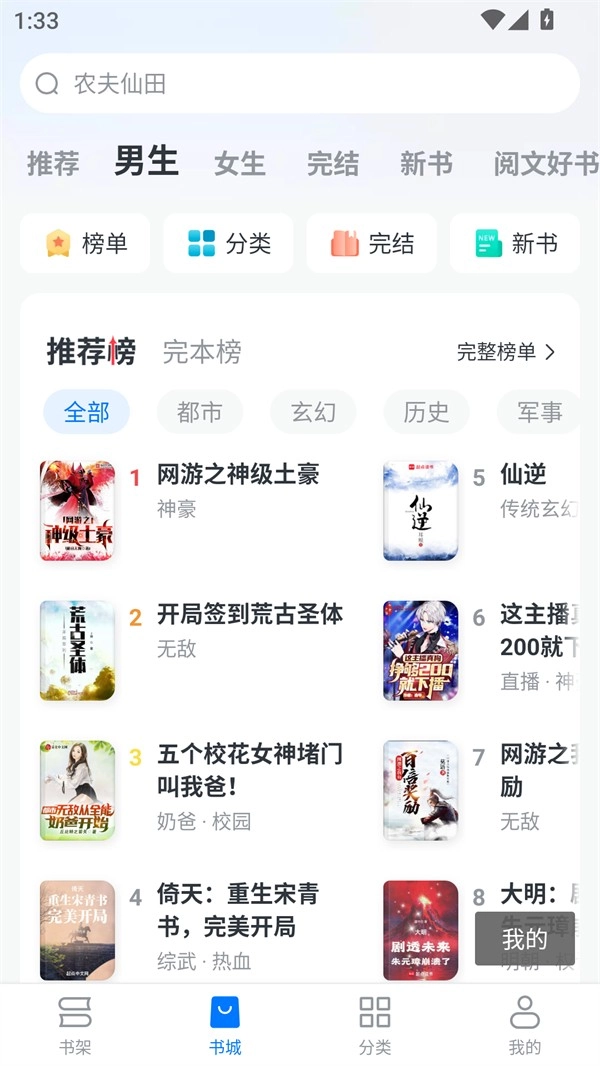
Task: Open the 榜单 shortcut button
Action: click(x=85, y=243)
